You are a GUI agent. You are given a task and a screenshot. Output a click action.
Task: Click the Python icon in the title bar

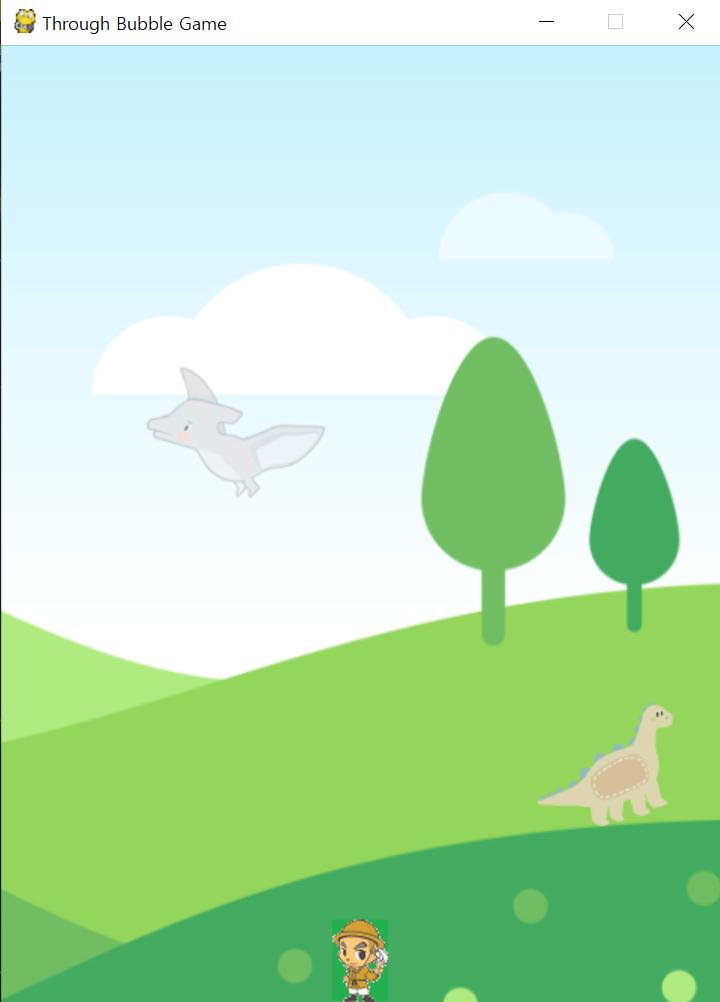click(x=23, y=20)
